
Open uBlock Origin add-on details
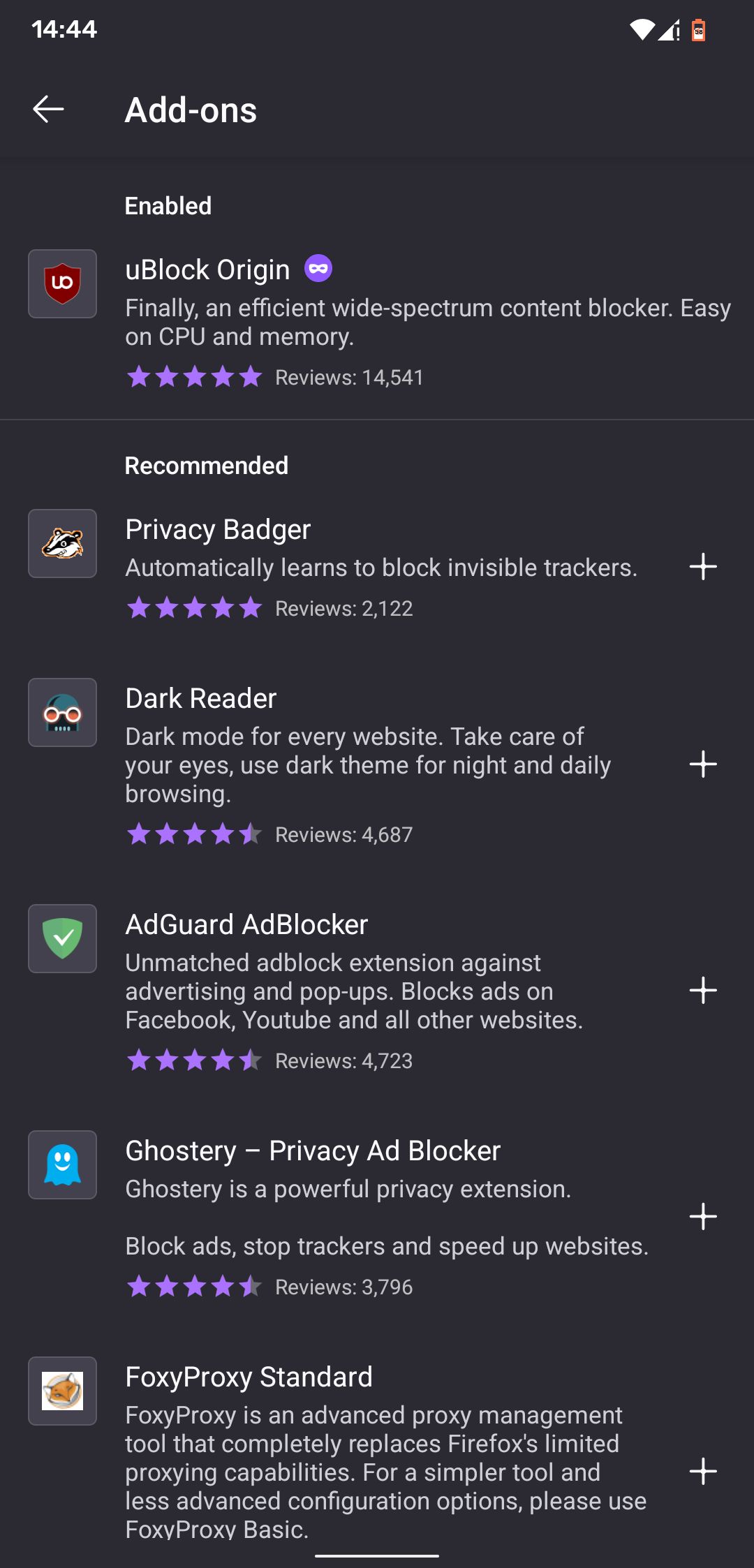pos(377,320)
